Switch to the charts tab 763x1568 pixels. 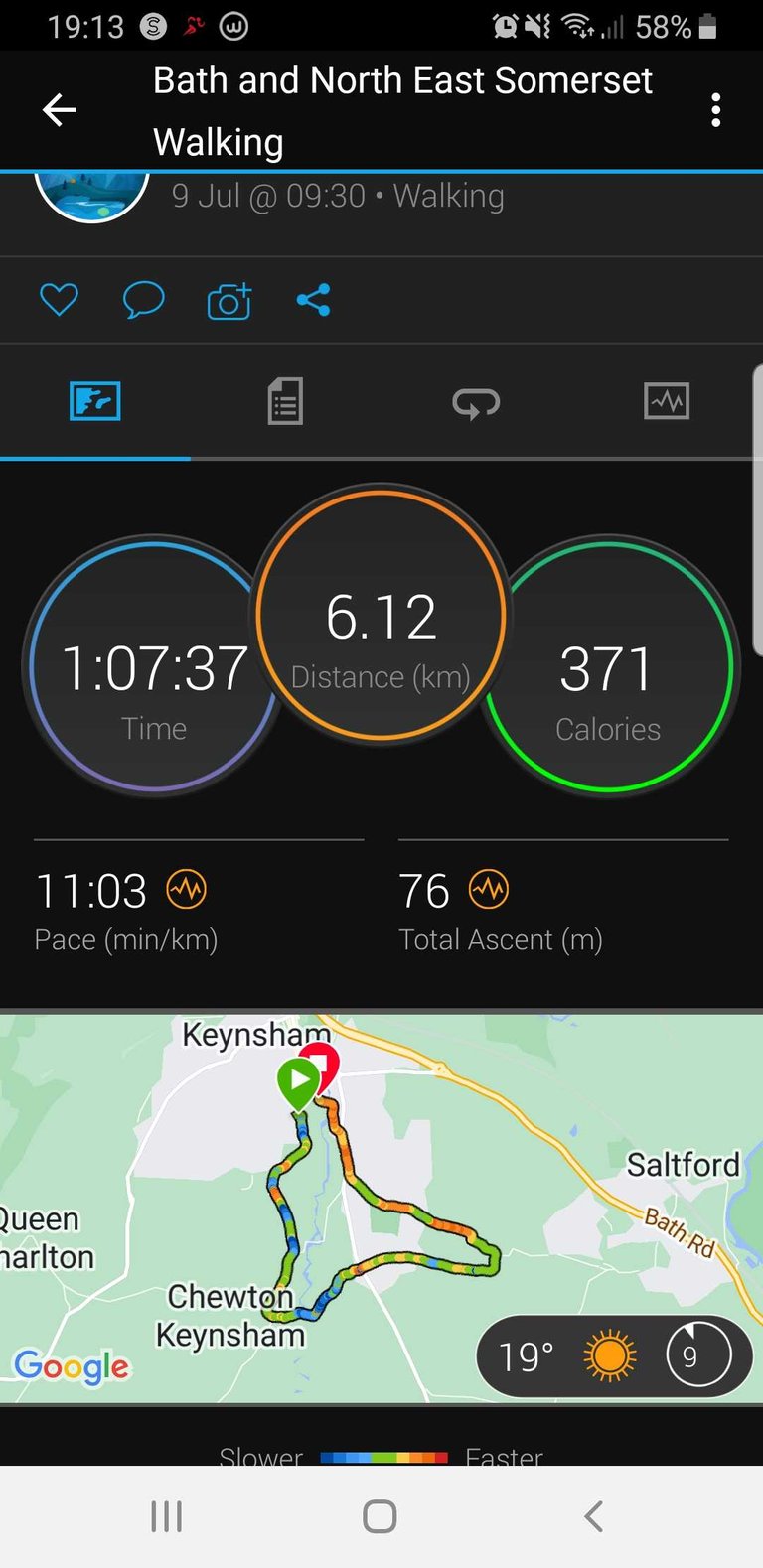(667, 401)
